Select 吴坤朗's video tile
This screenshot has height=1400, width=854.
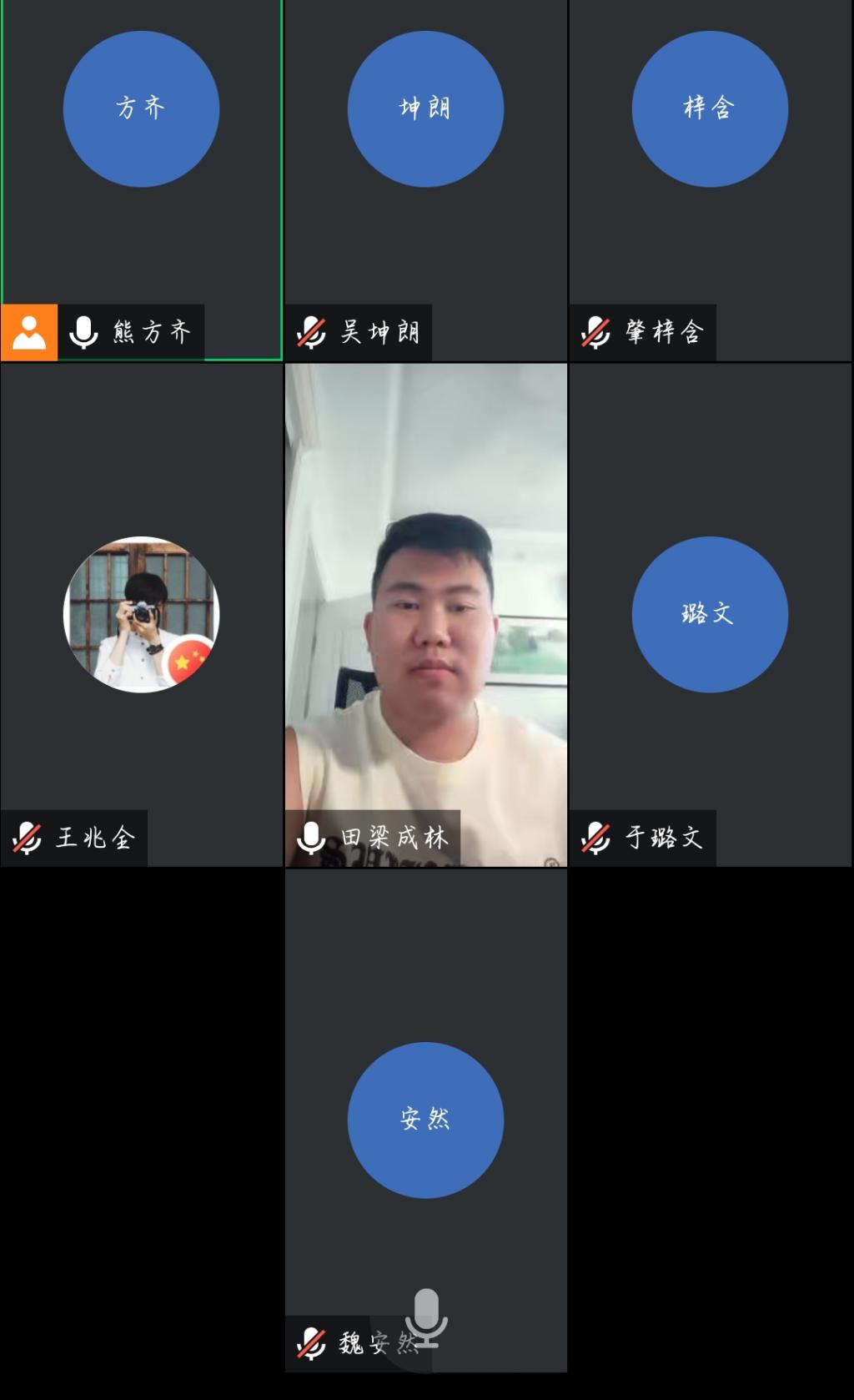coord(425,179)
